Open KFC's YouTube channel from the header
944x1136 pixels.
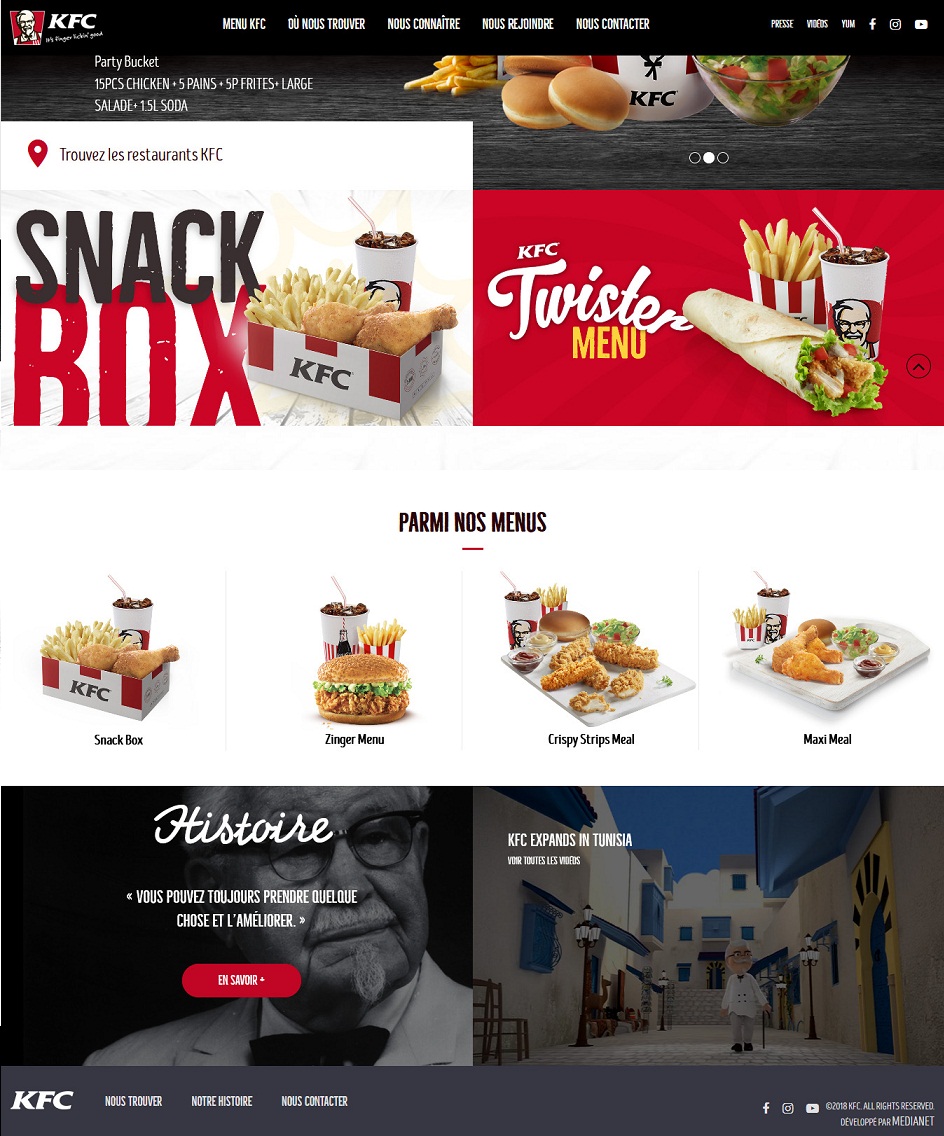tap(921, 24)
